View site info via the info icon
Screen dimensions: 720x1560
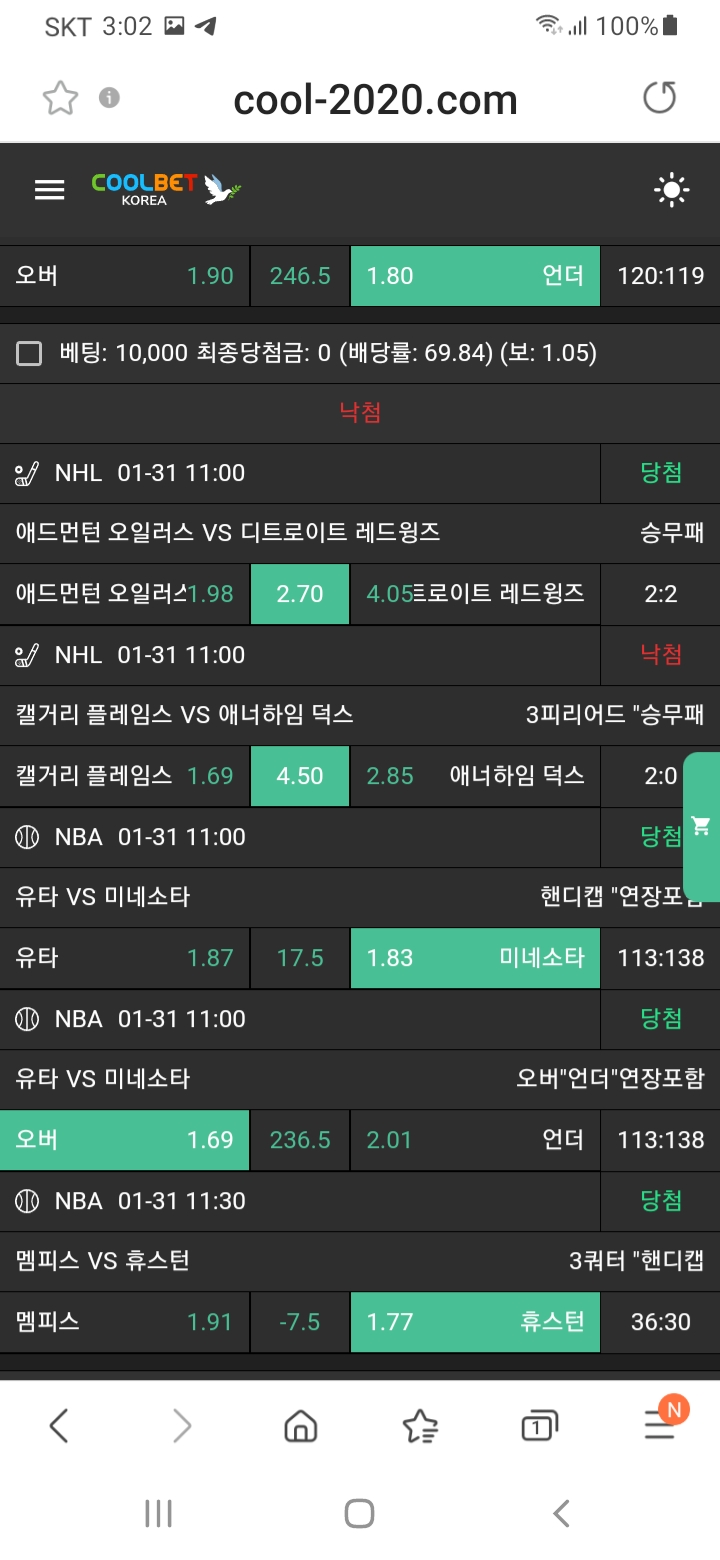110,98
